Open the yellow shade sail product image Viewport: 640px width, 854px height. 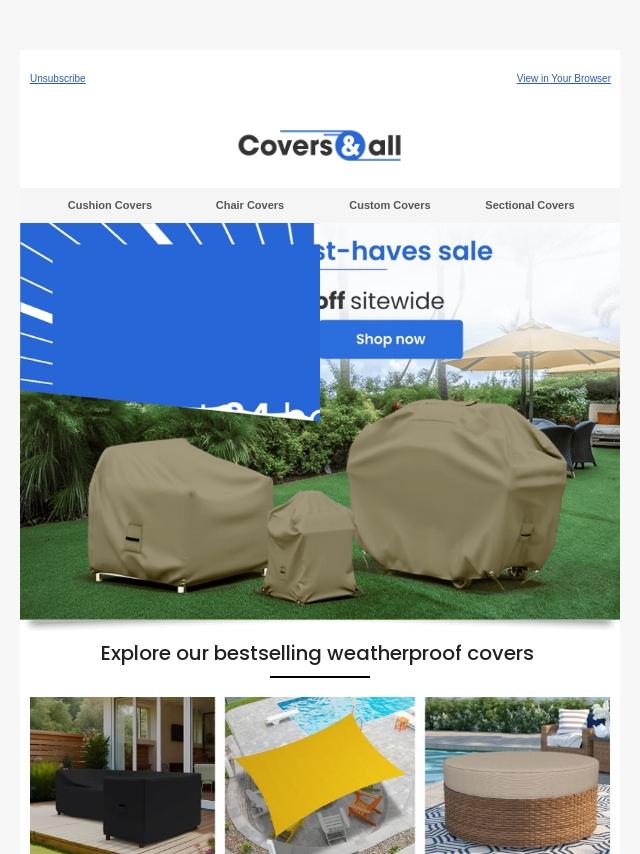(319, 775)
